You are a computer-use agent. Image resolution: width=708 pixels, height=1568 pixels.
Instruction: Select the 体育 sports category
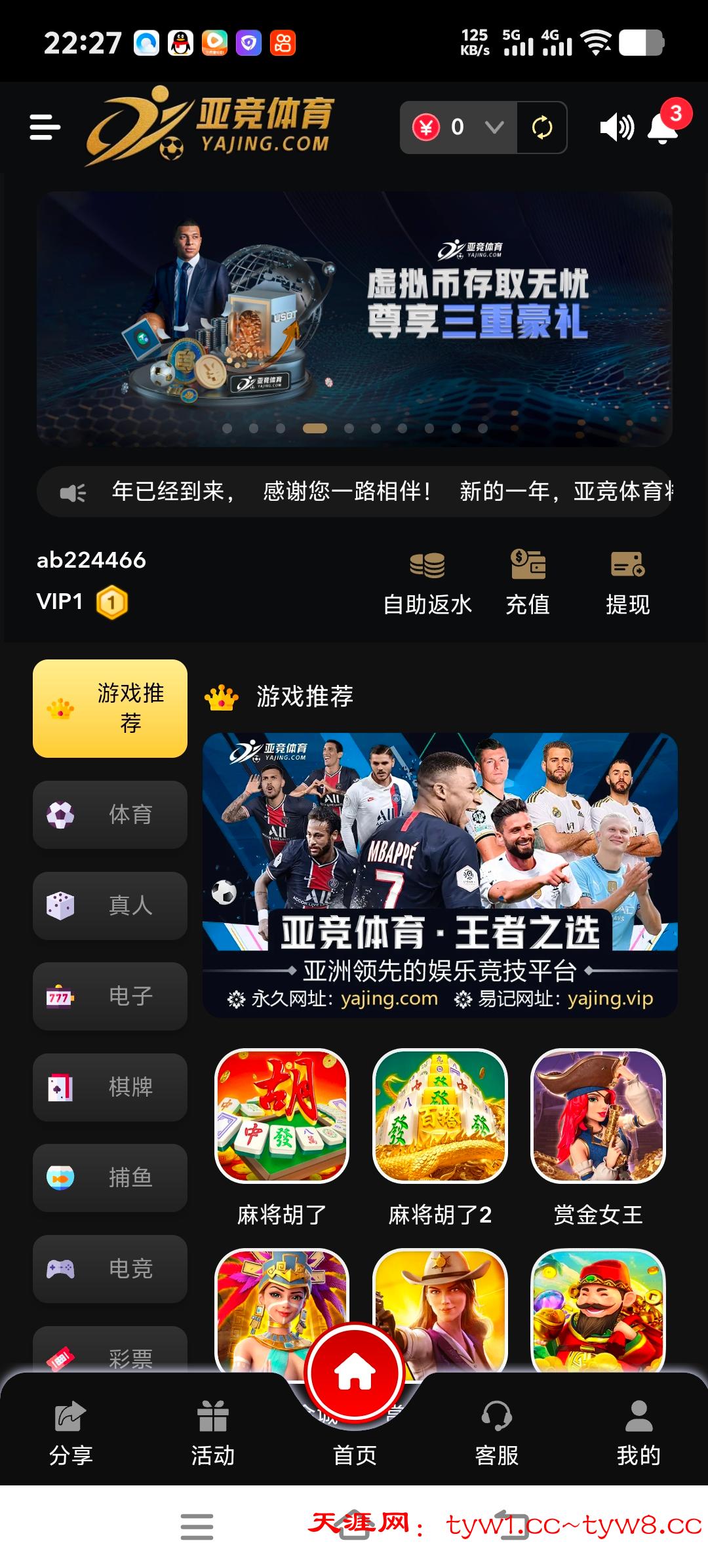110,814
